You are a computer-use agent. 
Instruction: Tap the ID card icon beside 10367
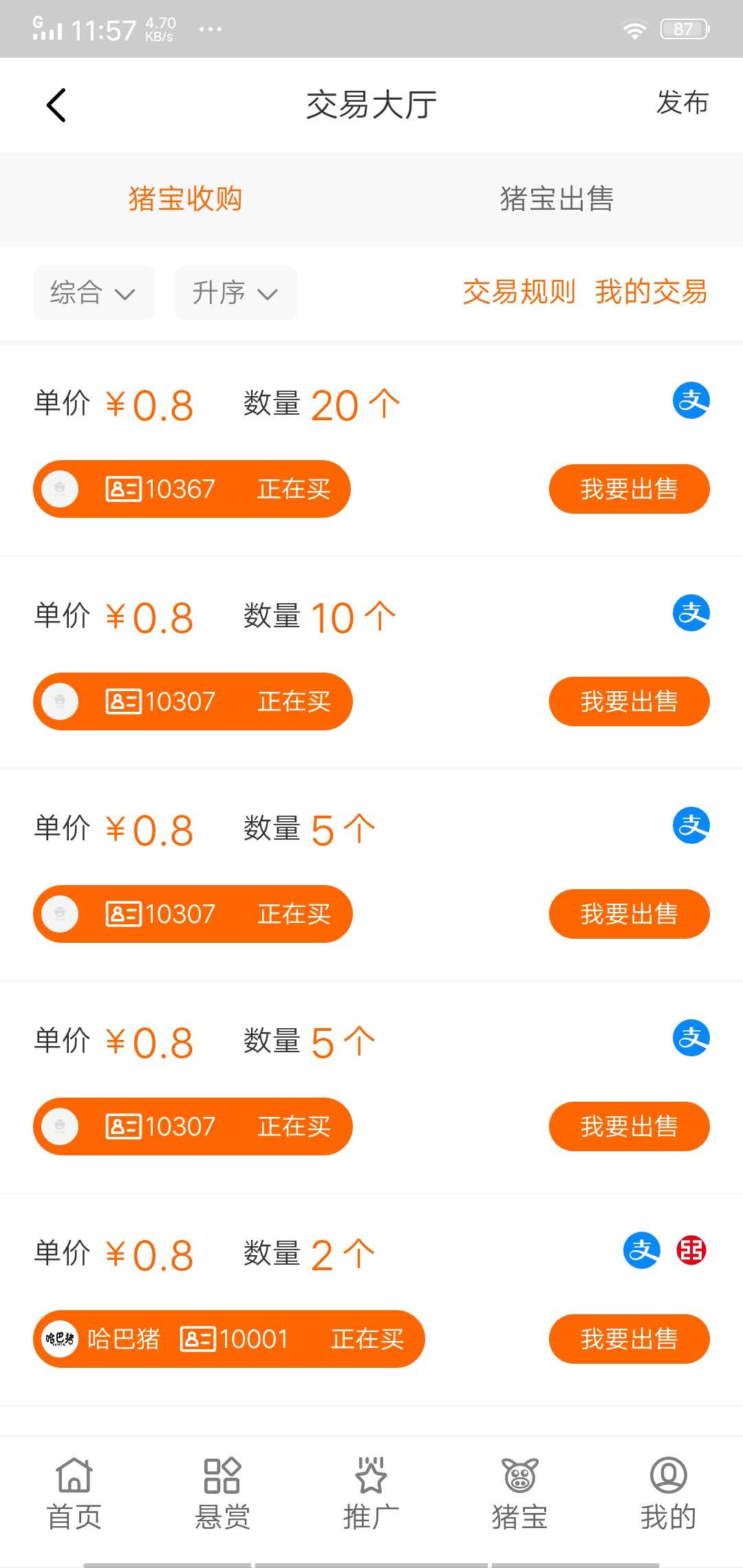click(121, 488)
